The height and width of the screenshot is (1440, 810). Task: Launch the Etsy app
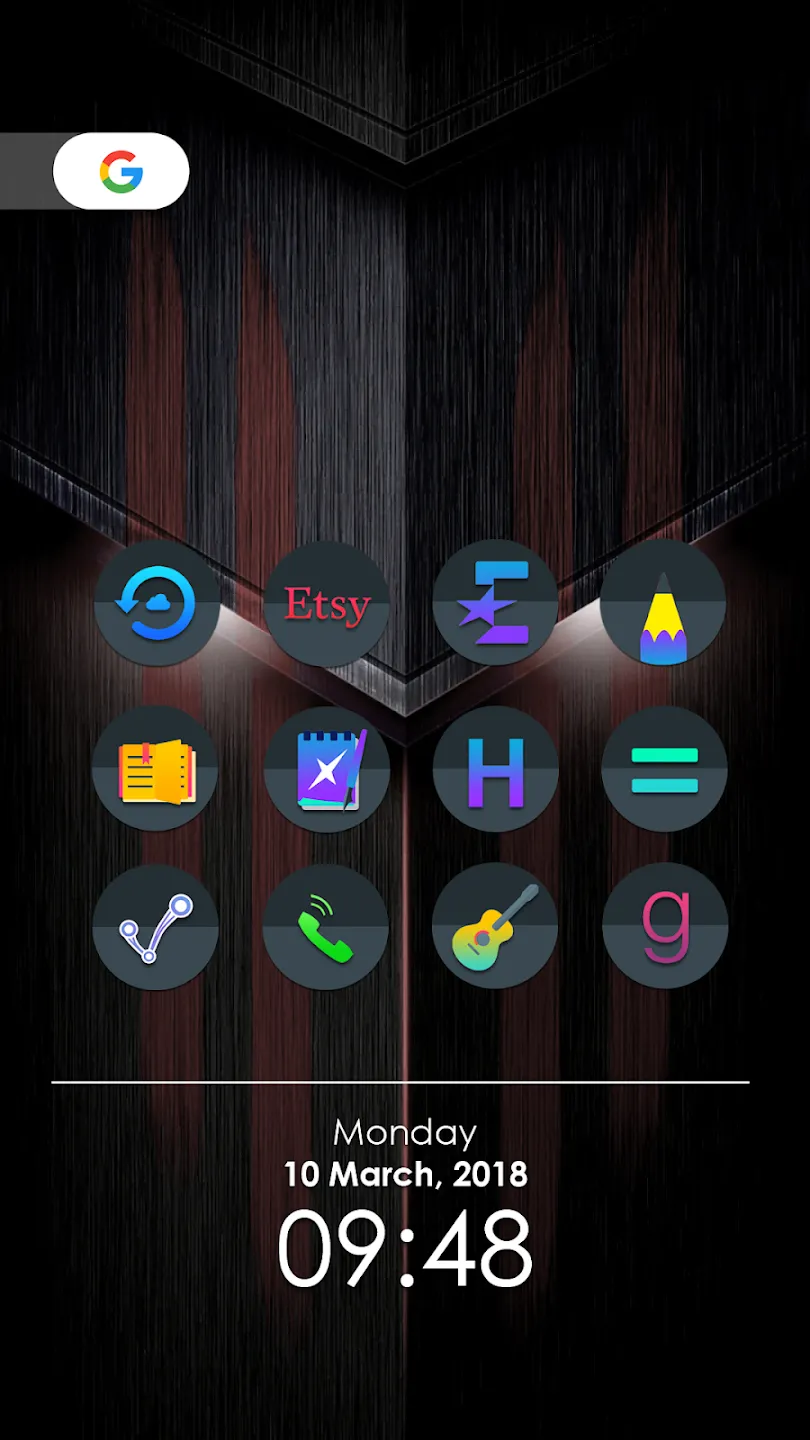click(326, 604)
